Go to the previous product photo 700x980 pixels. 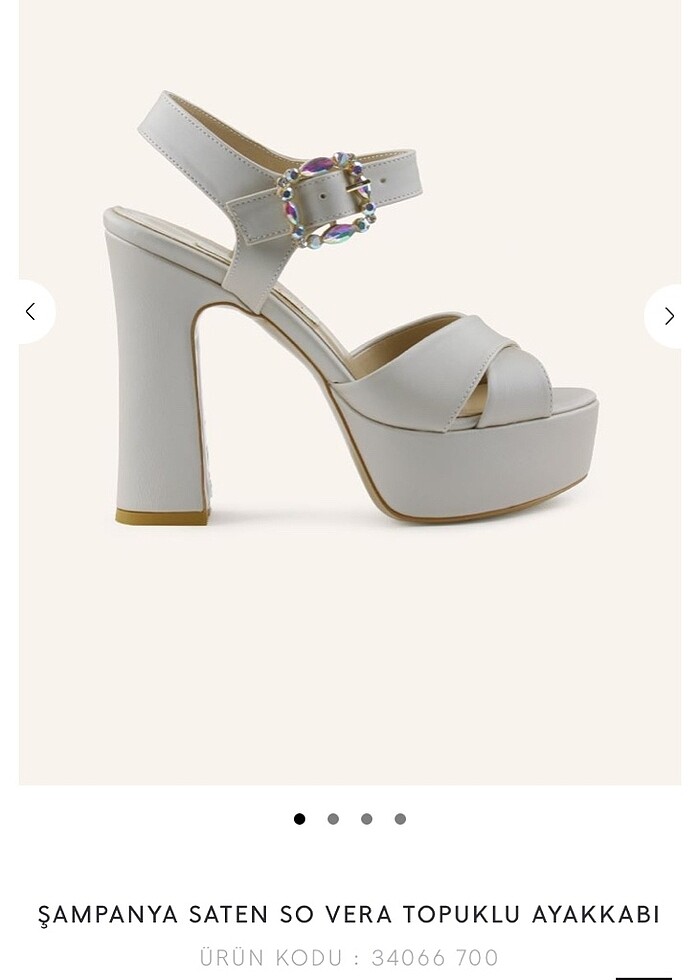click(x=30, y=312)
